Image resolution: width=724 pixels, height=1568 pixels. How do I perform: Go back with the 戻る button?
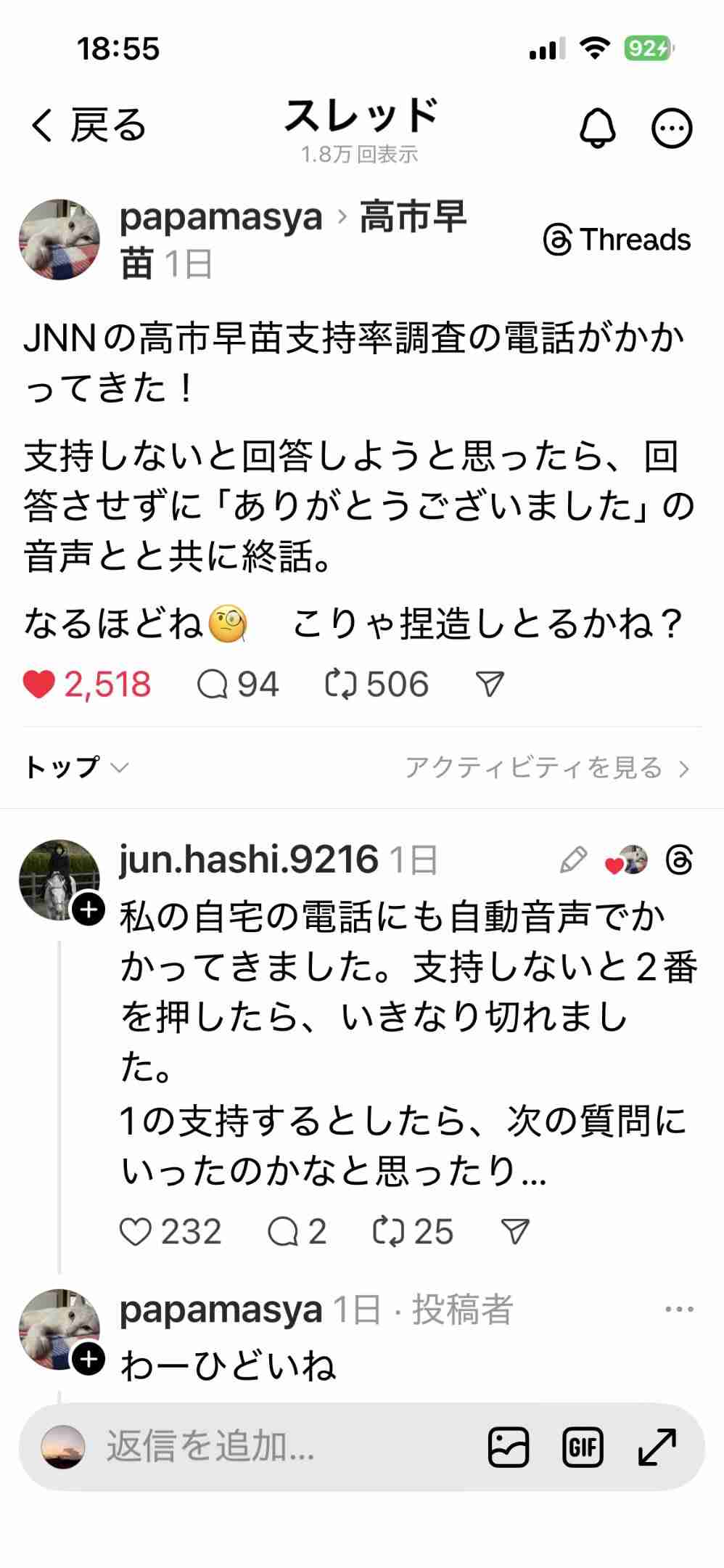click(88, 126)
